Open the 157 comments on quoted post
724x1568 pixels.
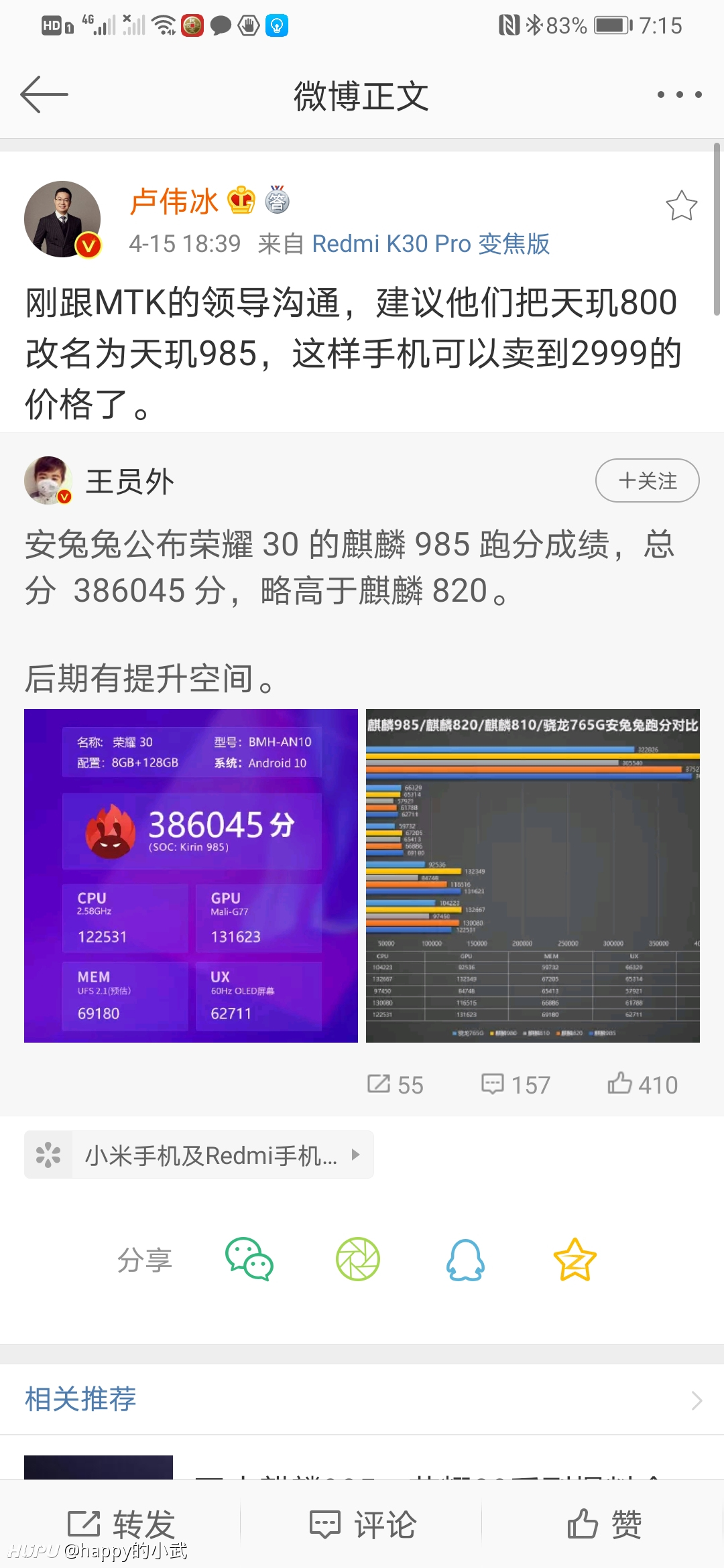pyautogui.click(x=516, y=1084)
